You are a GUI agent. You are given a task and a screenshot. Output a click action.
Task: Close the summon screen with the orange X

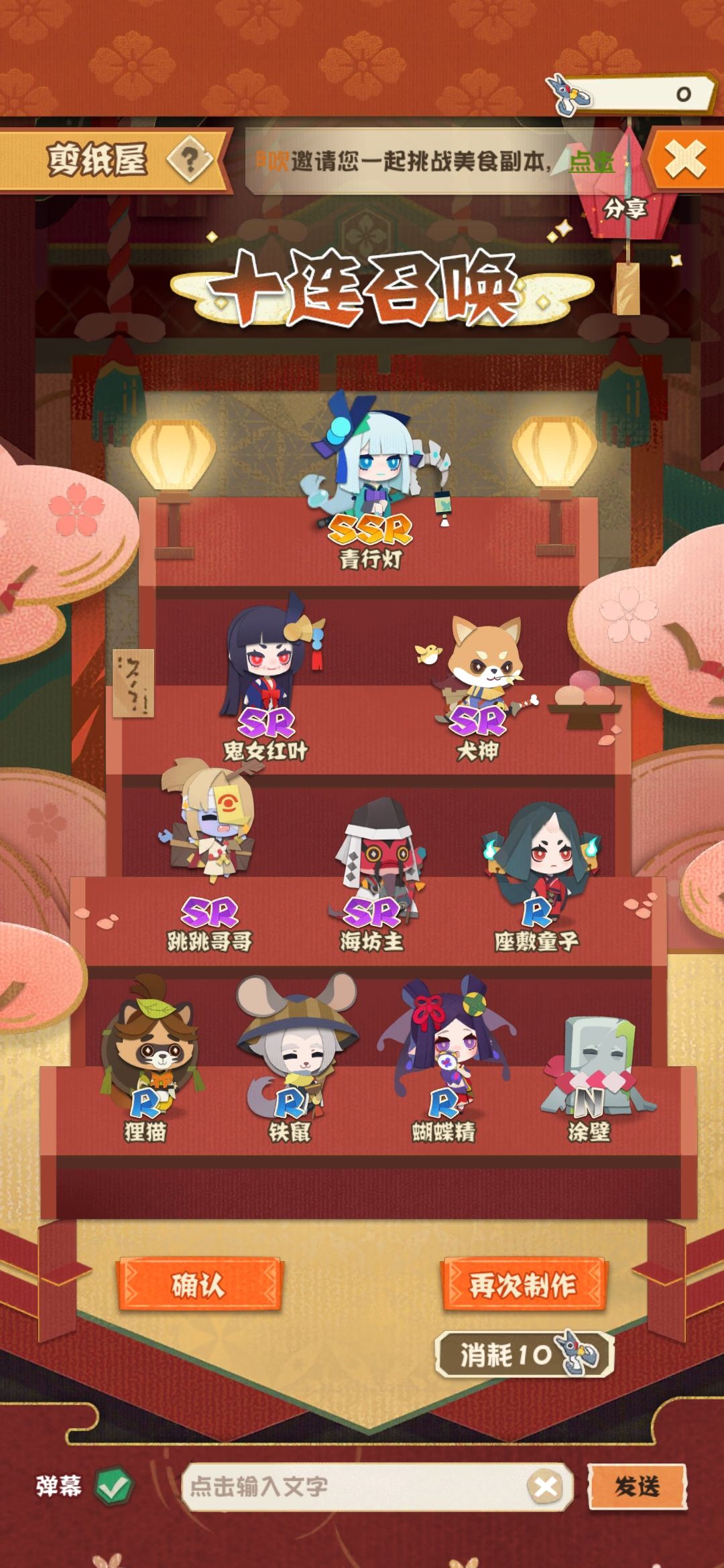682,157
